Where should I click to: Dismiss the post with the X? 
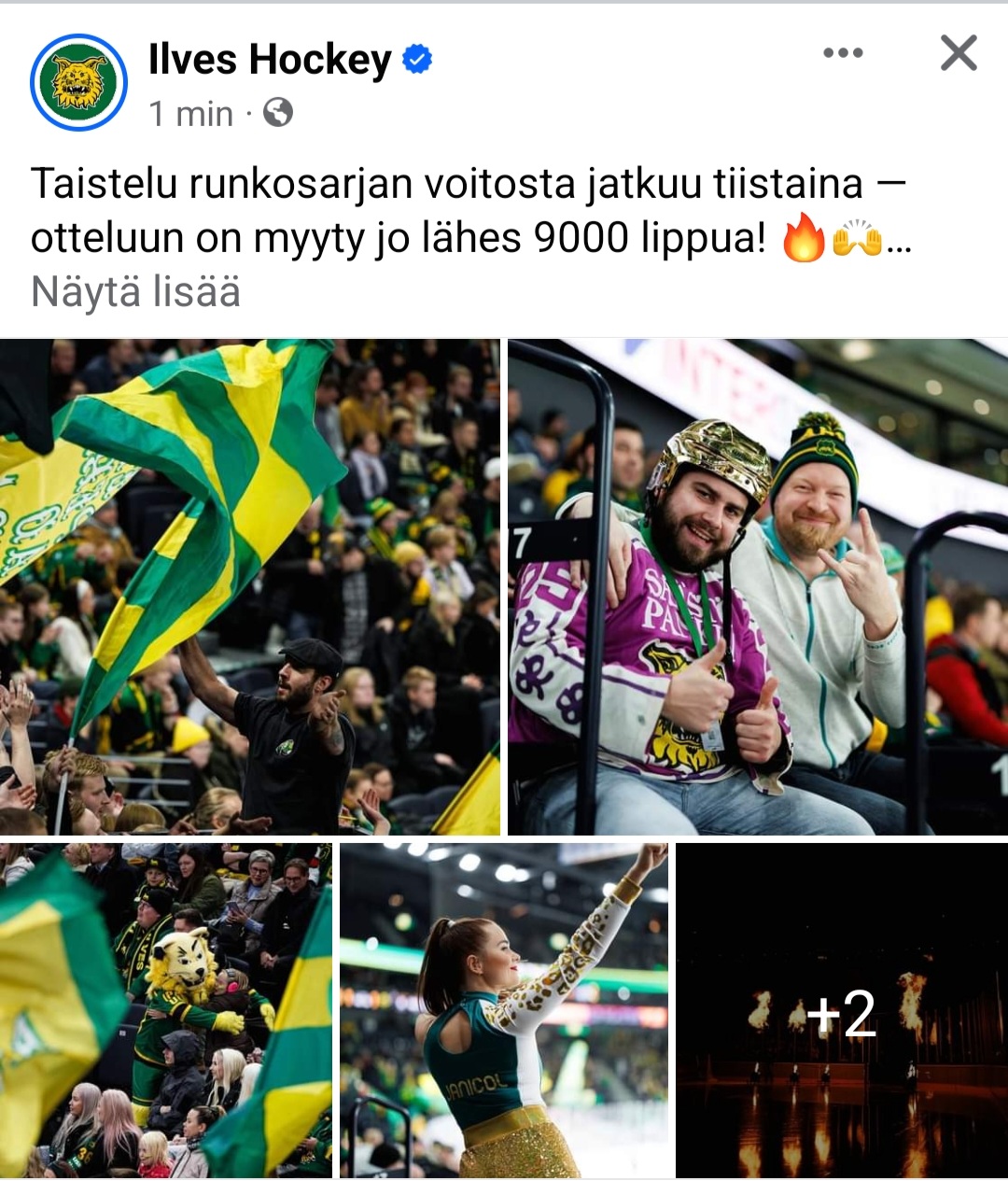pos(959,53)
